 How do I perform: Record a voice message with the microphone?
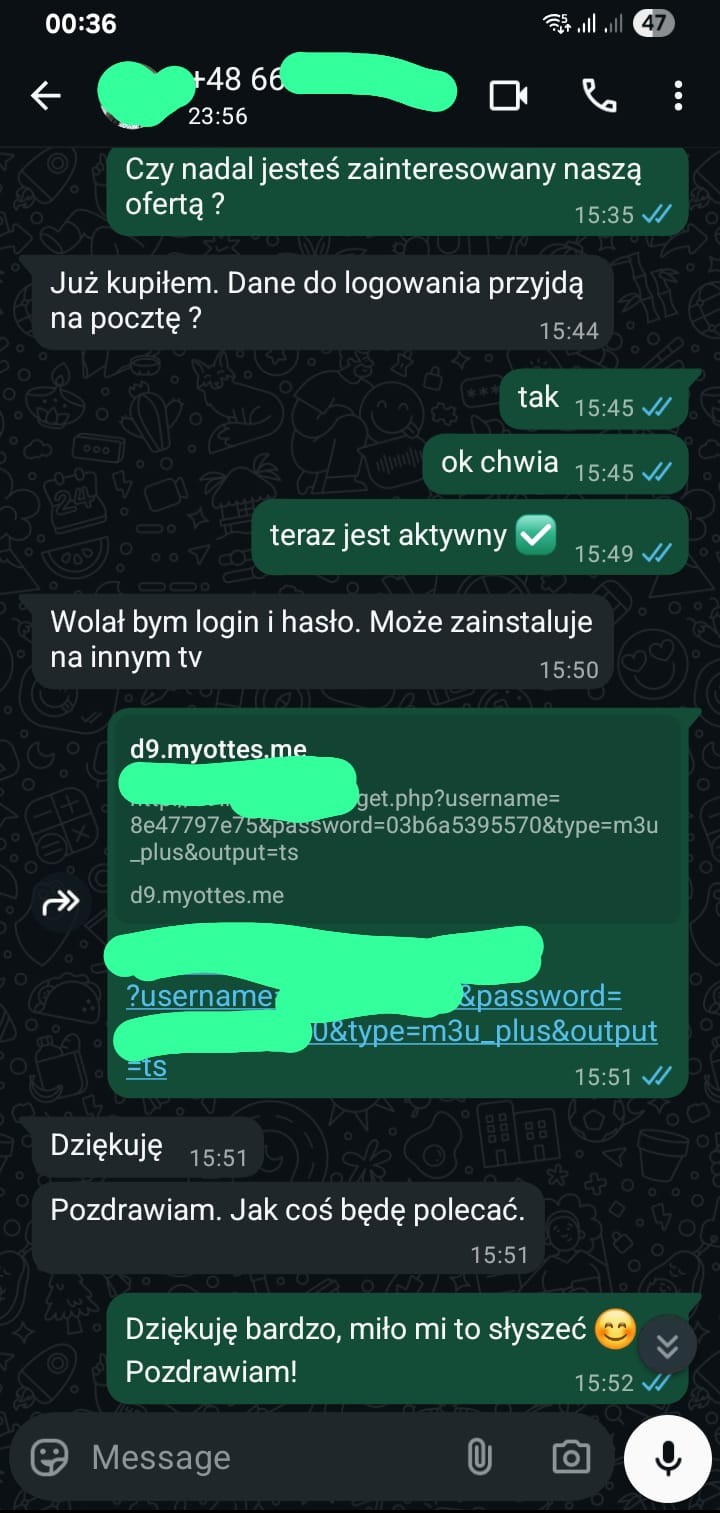tap(667, 1458)
